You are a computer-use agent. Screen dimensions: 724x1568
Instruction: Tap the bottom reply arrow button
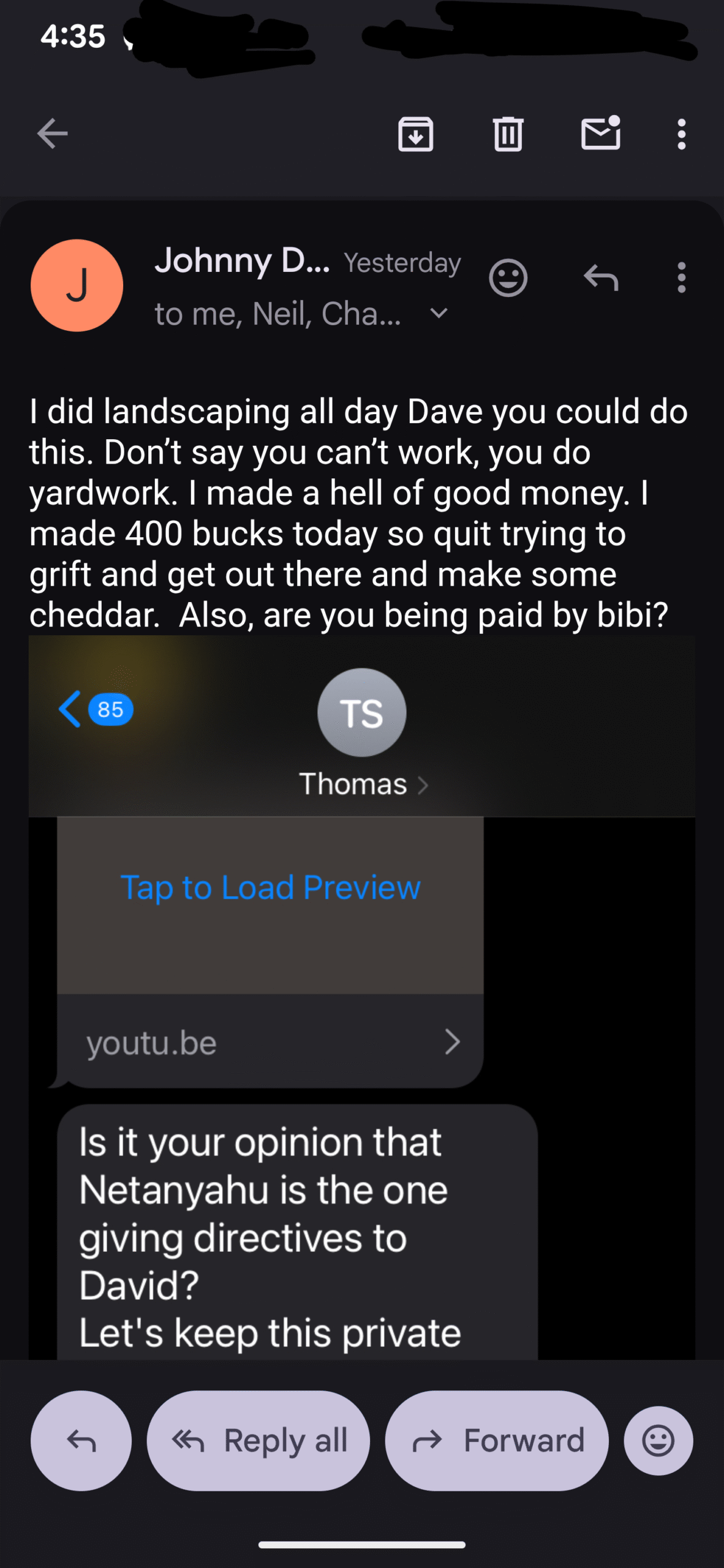81,1441
